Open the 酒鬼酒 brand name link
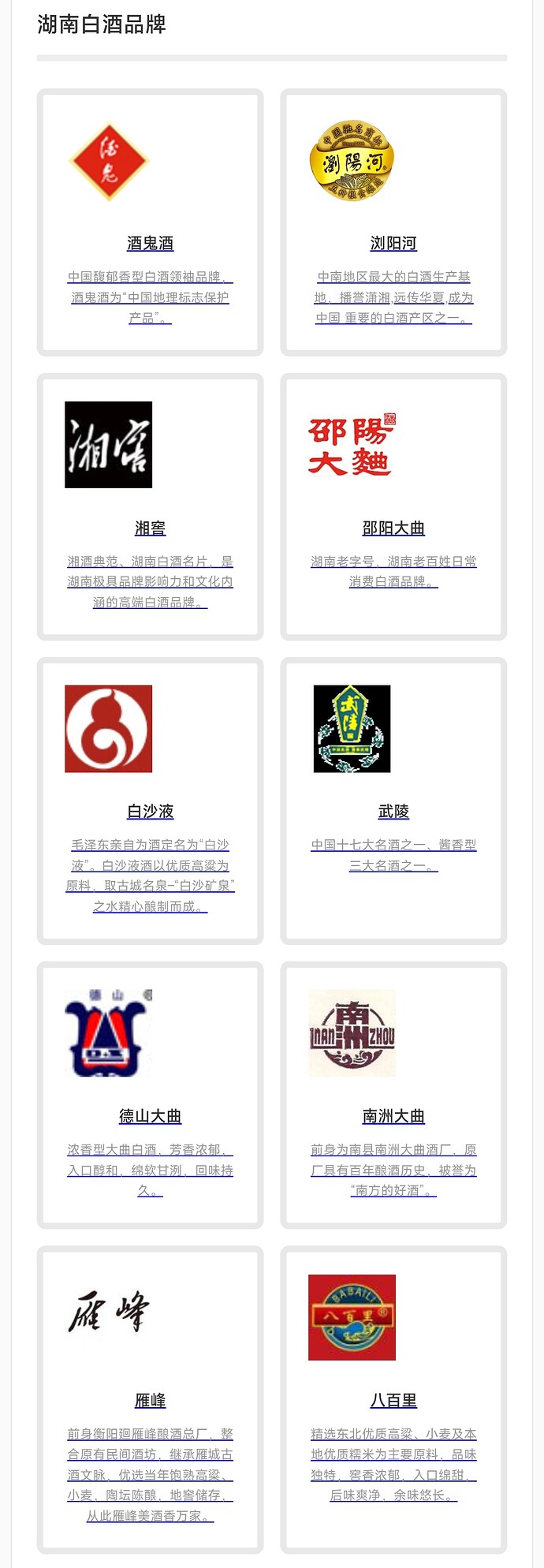Image resolution: width=544 pixels, height=1568 pixels. pyautogui.click(x=150, y=244)
